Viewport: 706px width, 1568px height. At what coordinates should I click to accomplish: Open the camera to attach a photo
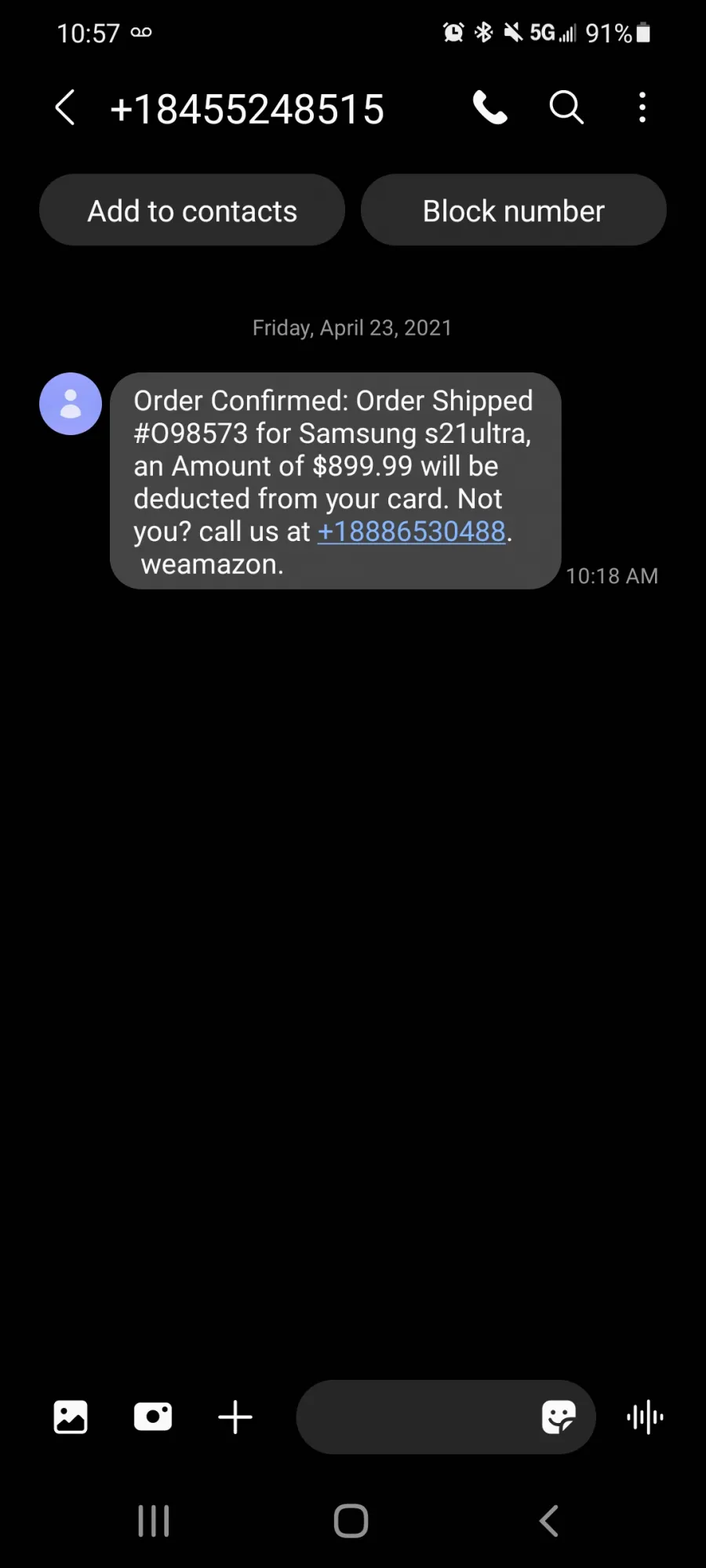153,1417
